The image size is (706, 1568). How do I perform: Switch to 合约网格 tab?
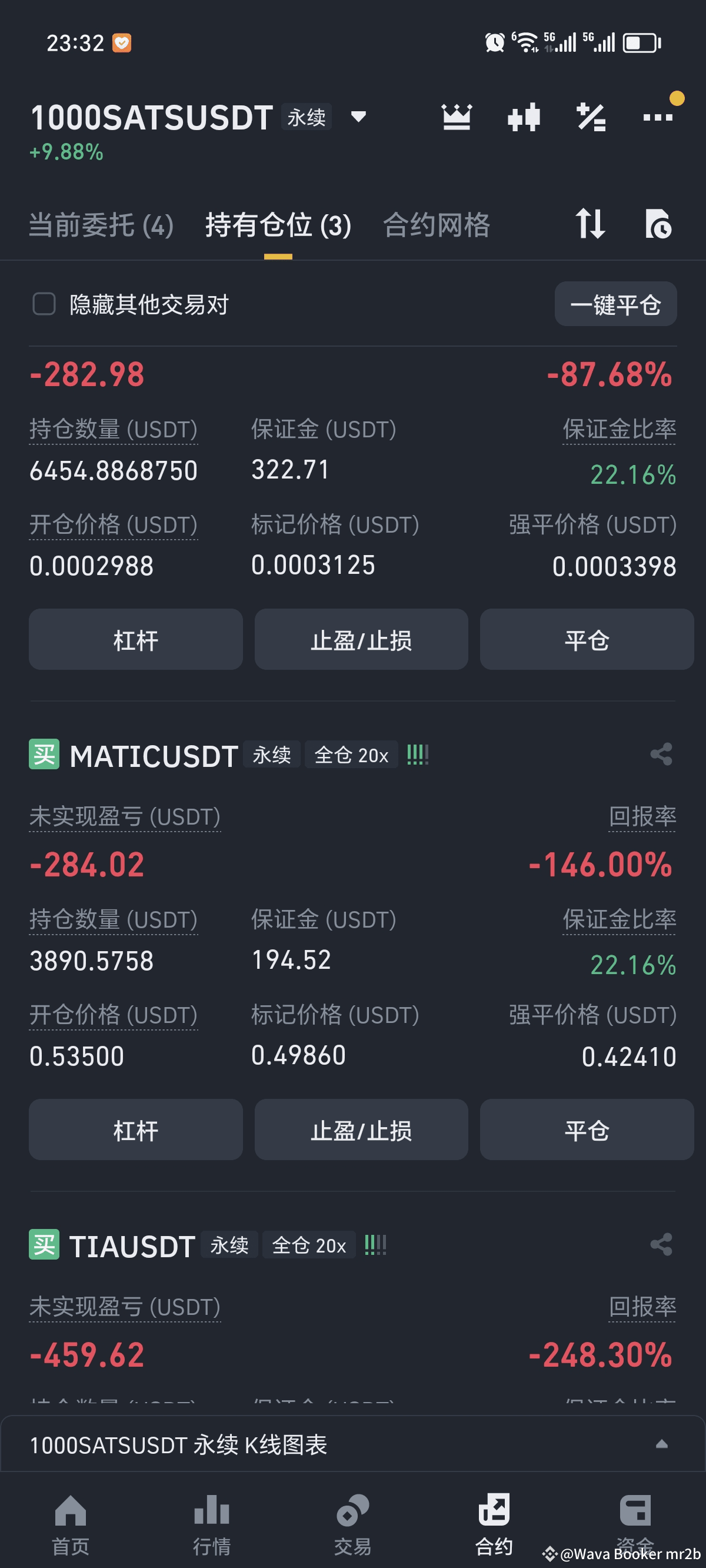coord(437,225)
